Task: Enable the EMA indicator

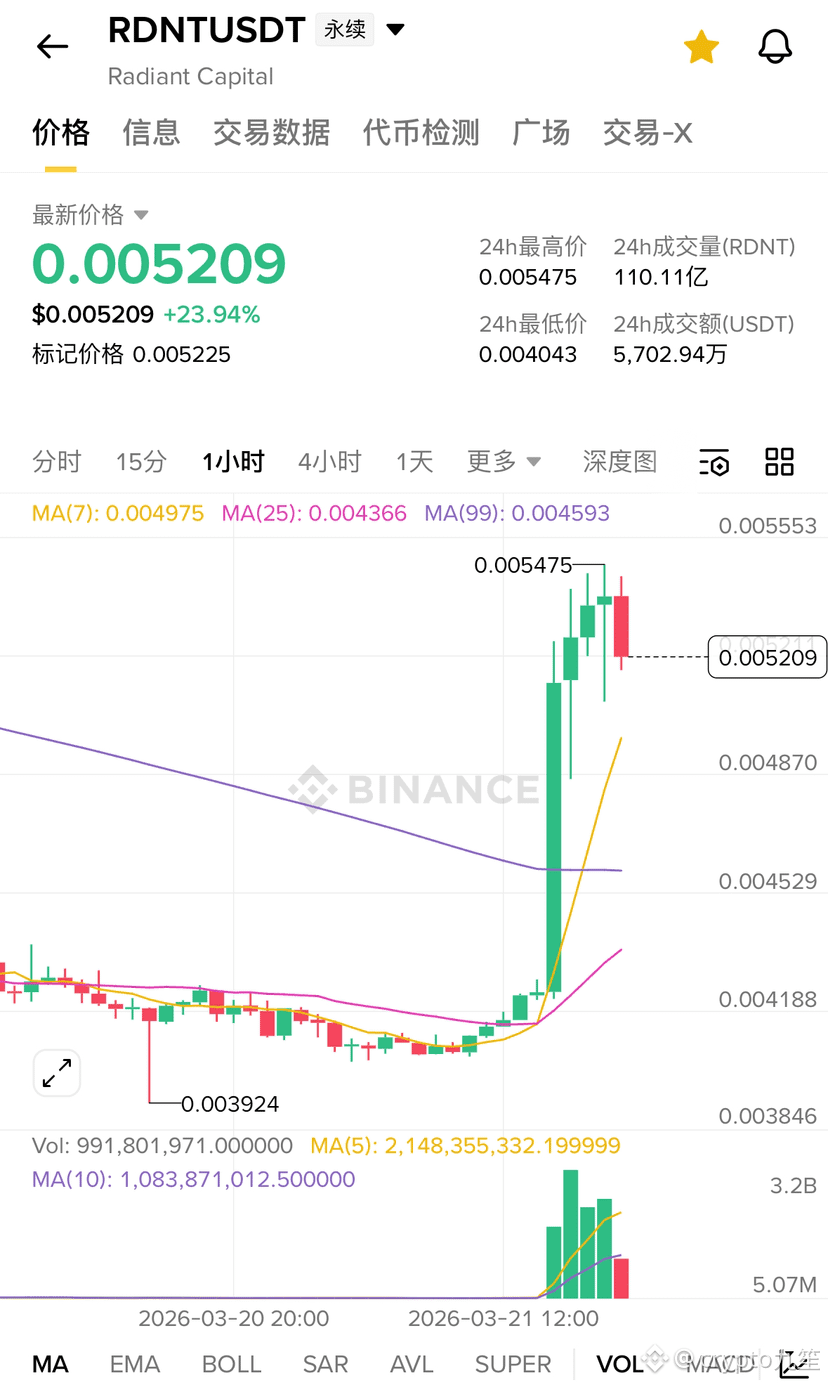Action: pyautogui.click(x=135, y=1364)
